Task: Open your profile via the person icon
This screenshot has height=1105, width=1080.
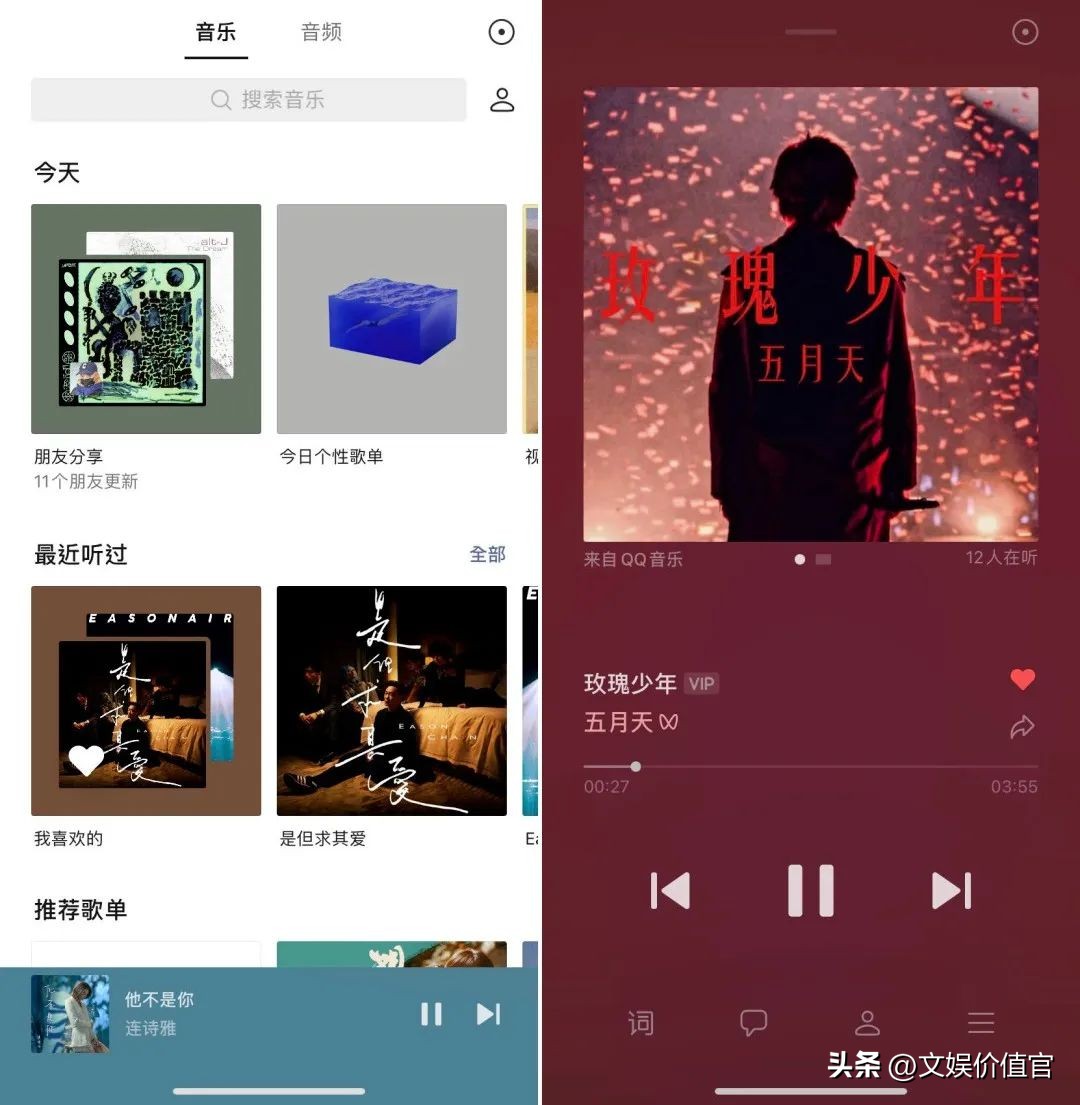Action: [x=502, y=100]
